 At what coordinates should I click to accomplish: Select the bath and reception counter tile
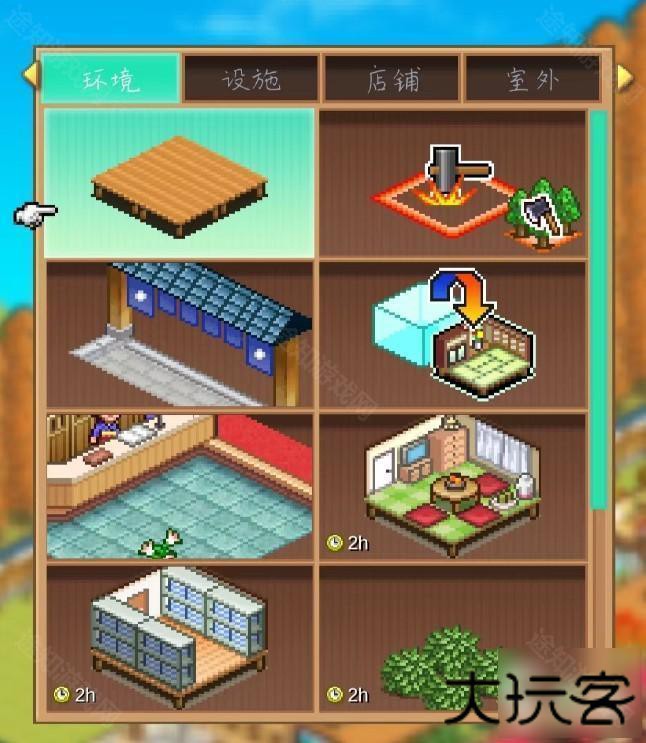point(180,486)
